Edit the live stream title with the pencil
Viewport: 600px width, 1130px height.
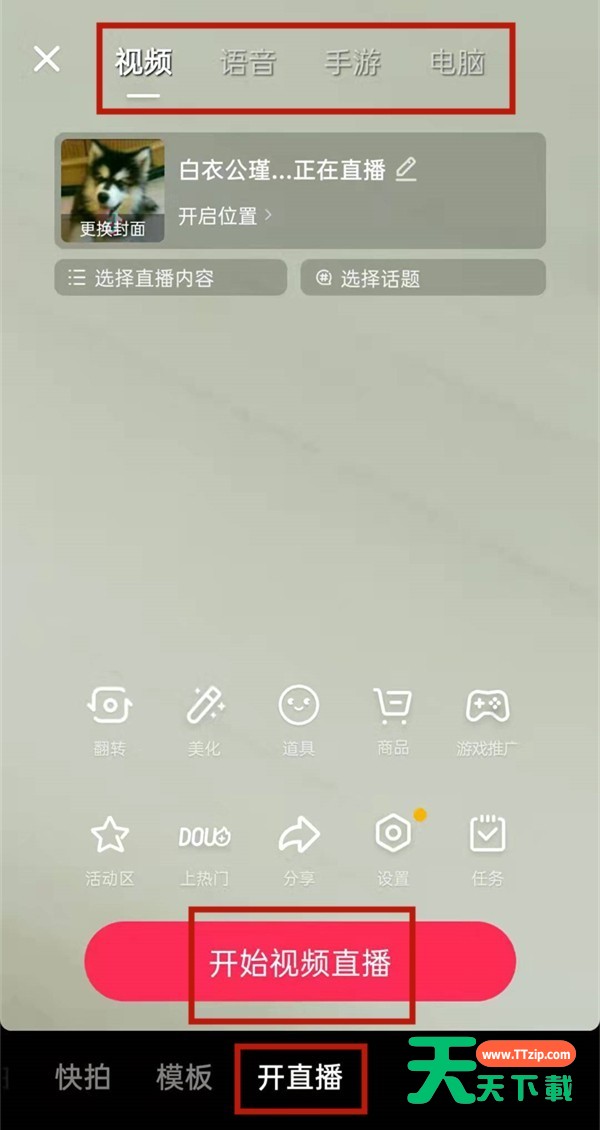(x=405, y=169)
